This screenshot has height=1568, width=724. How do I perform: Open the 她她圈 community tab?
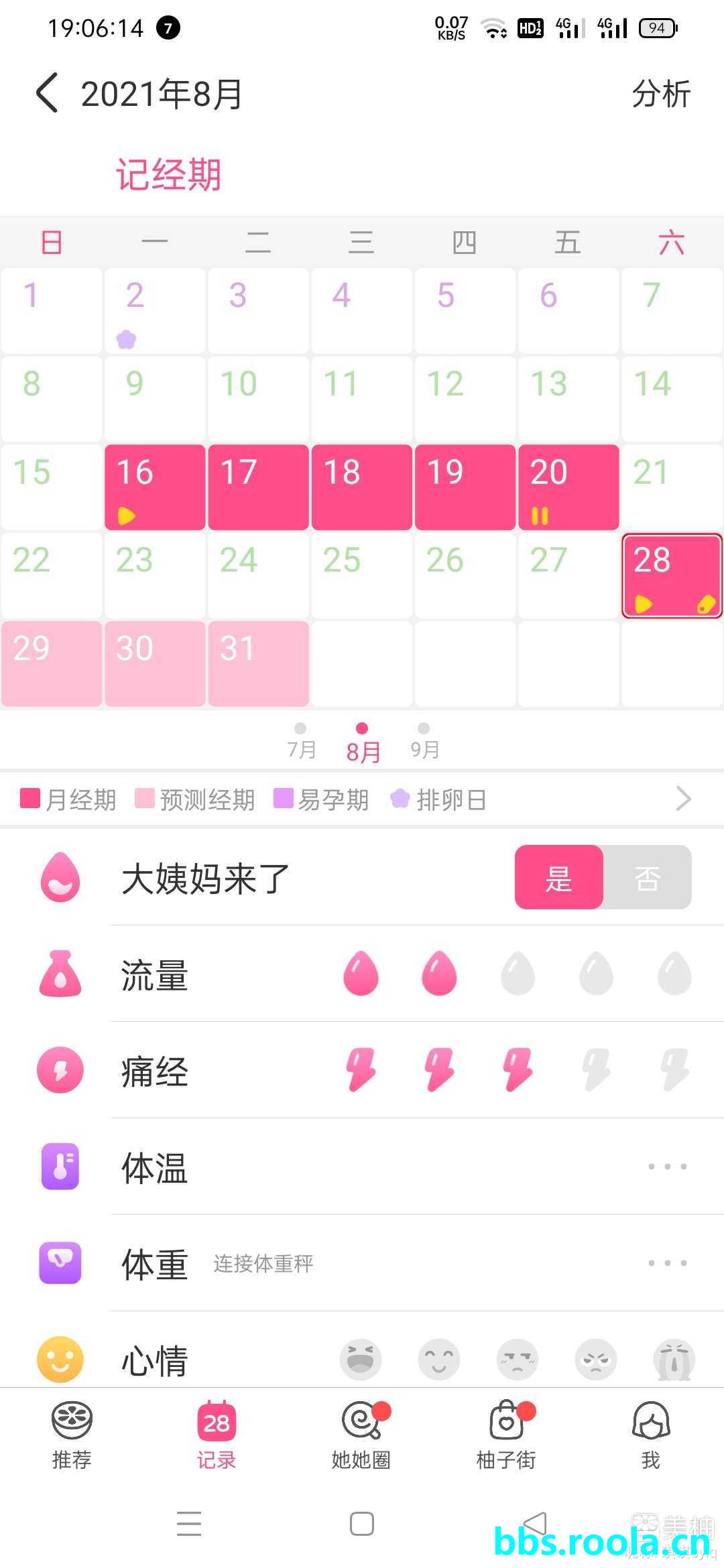(x=361, y=1435)
